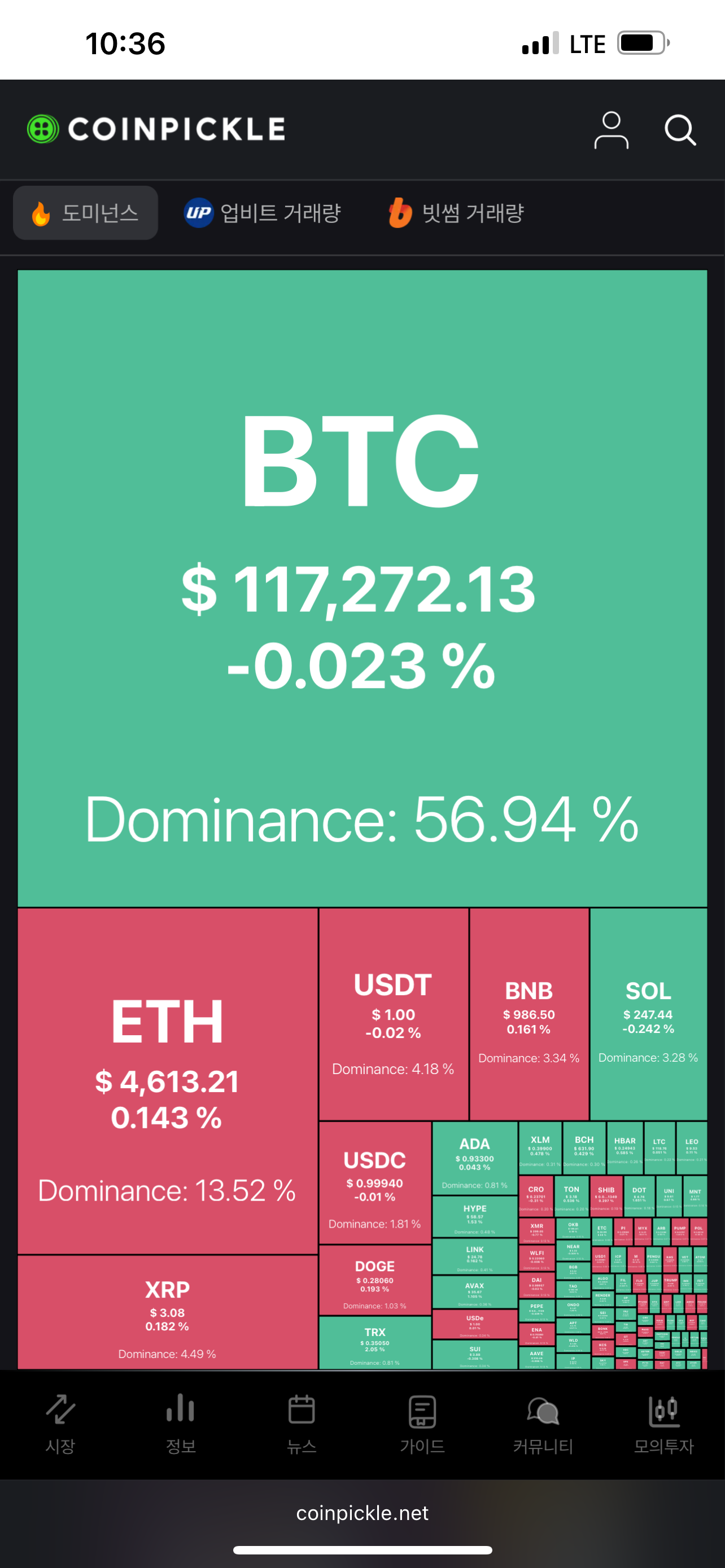Open the USDT tile
This screenshot has height=1568, width=725.
coord(393,1014)
